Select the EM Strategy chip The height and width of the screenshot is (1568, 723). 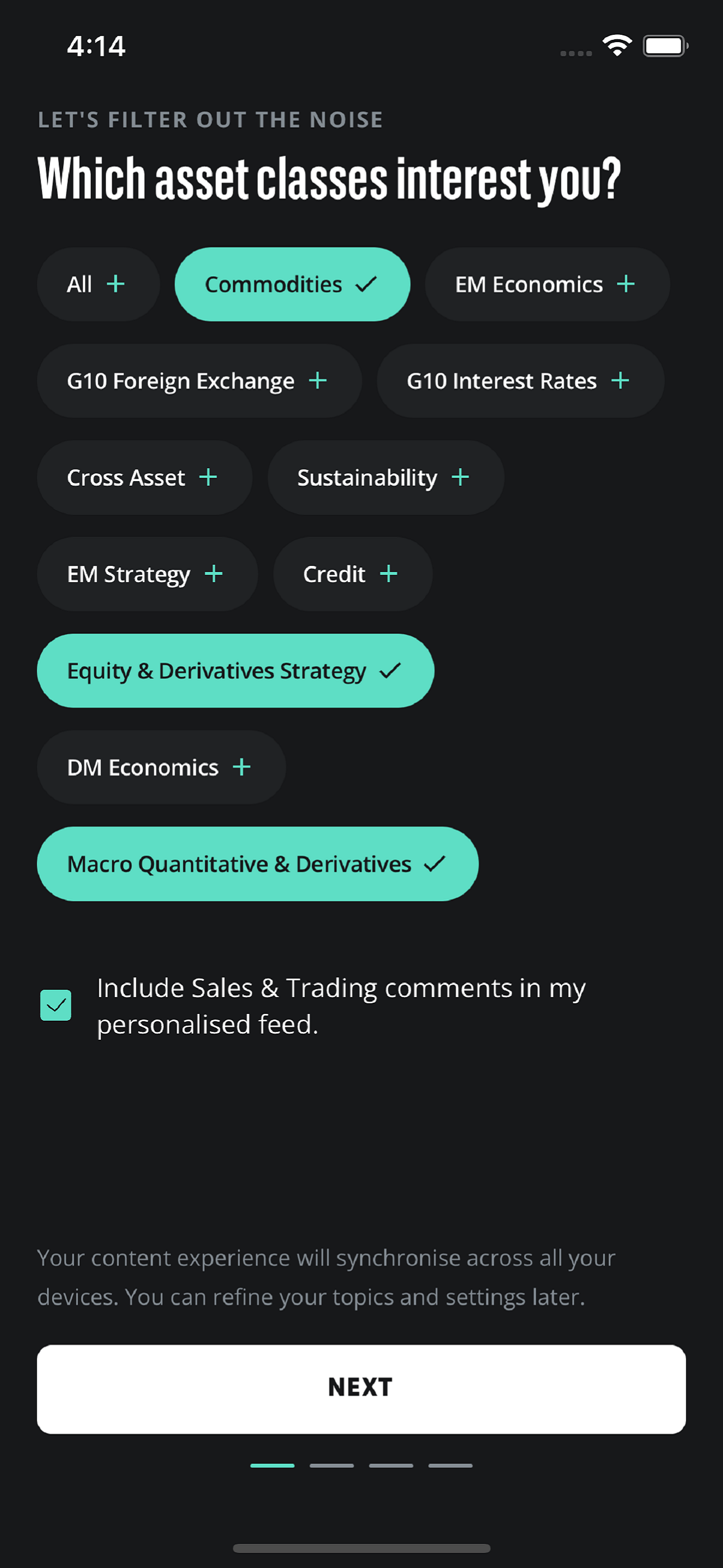click(147, 574)
